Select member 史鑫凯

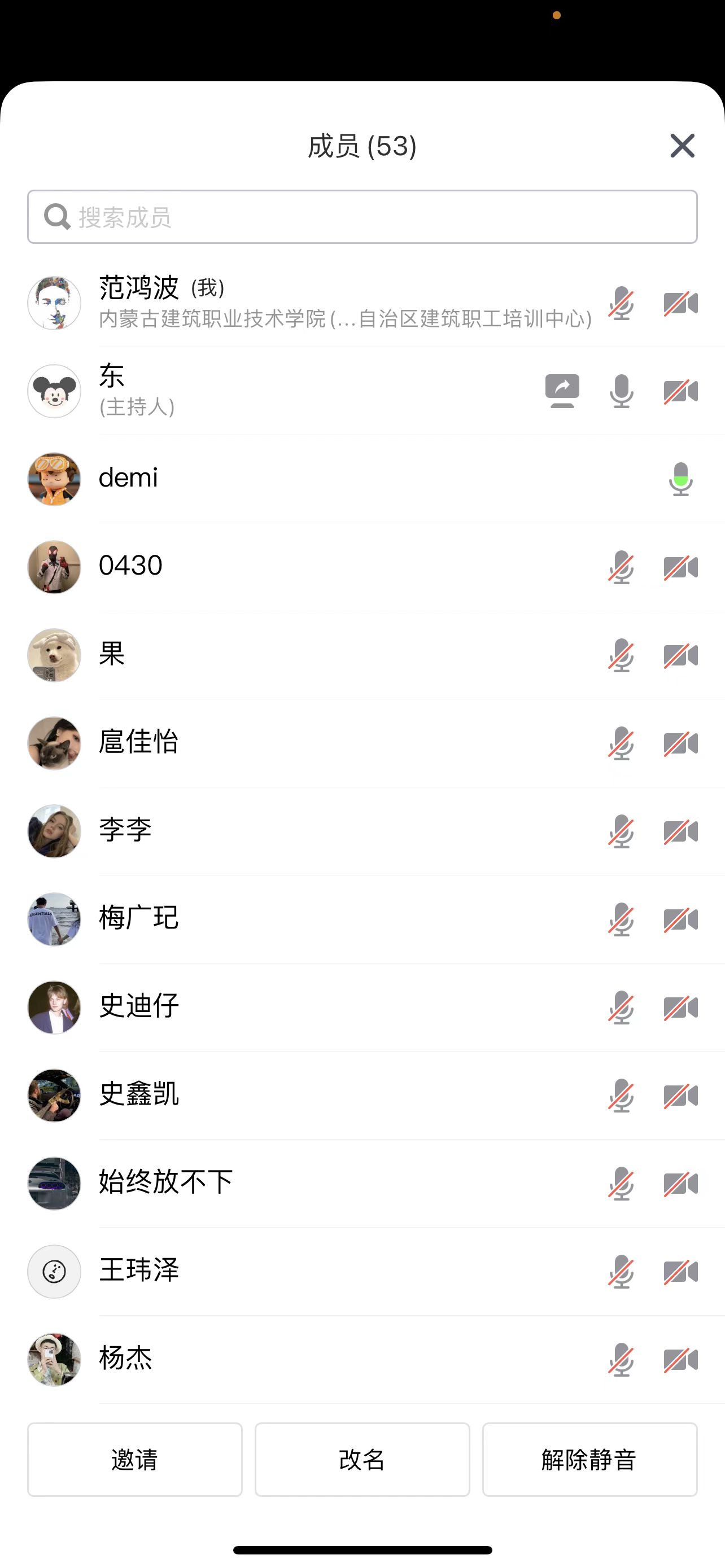(304, 1095)
